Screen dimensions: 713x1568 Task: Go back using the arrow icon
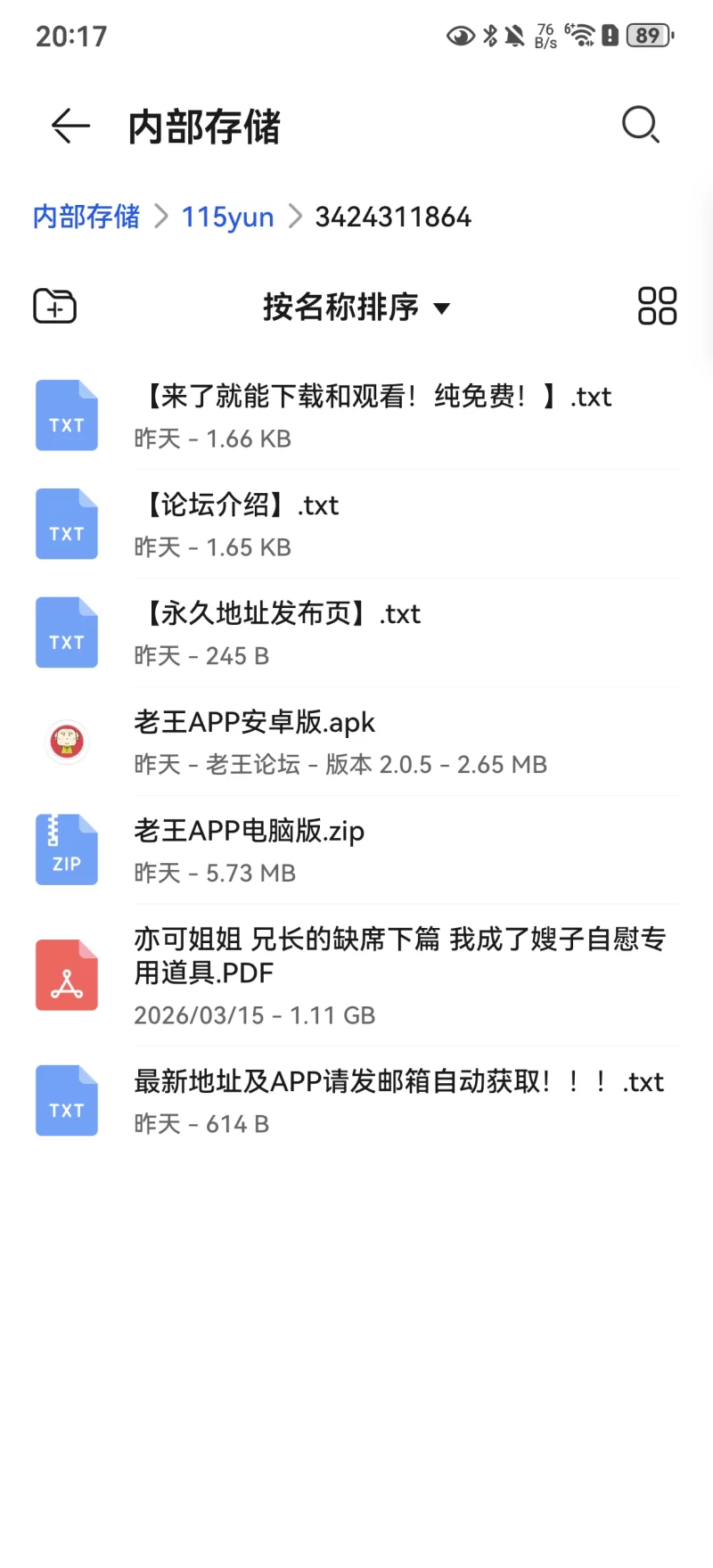tap(70, 126)
